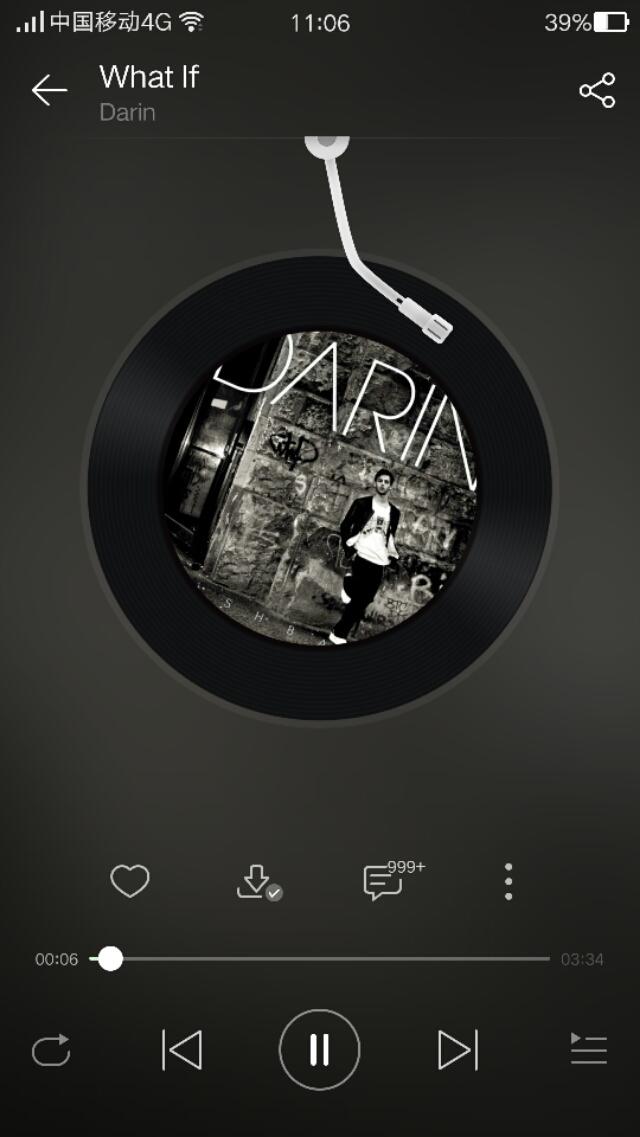
Task: Go back from the player screen
Action: (48, 91)
